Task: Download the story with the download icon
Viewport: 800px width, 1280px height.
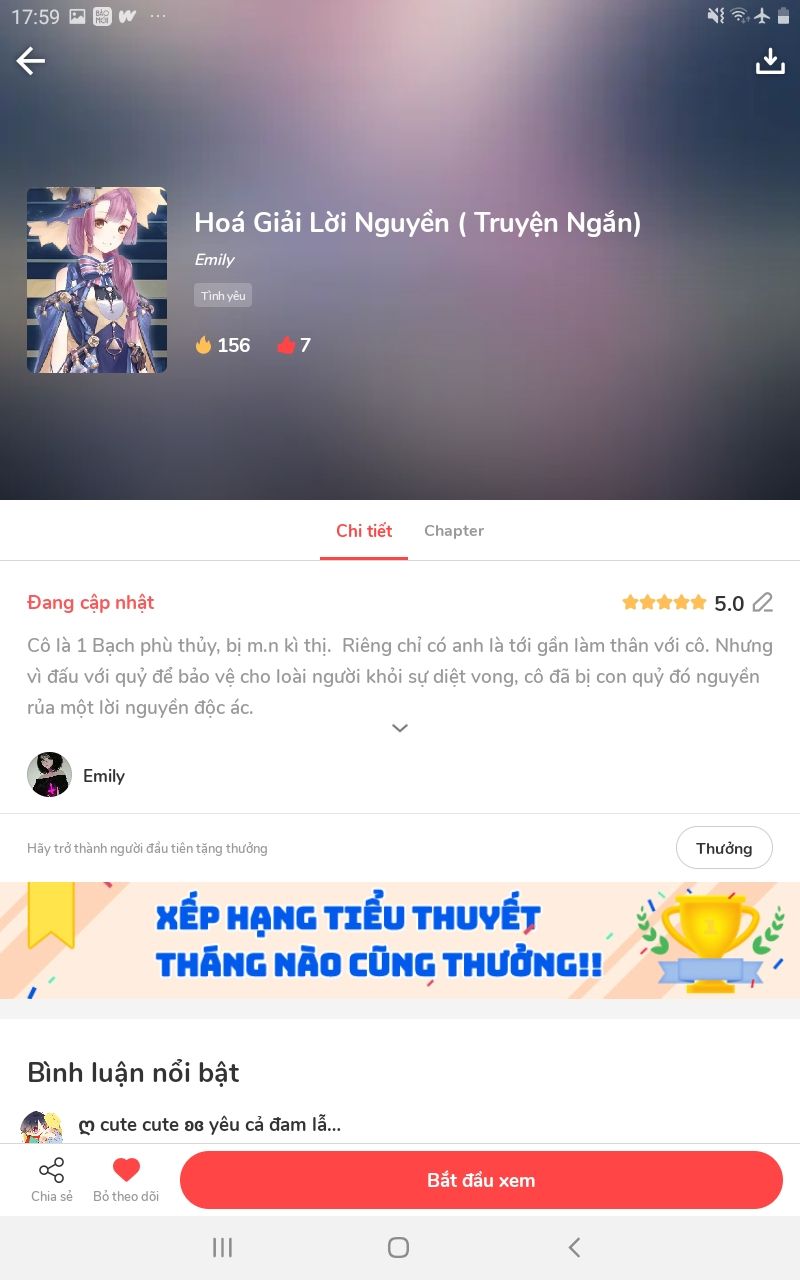Action: [769, 61]
